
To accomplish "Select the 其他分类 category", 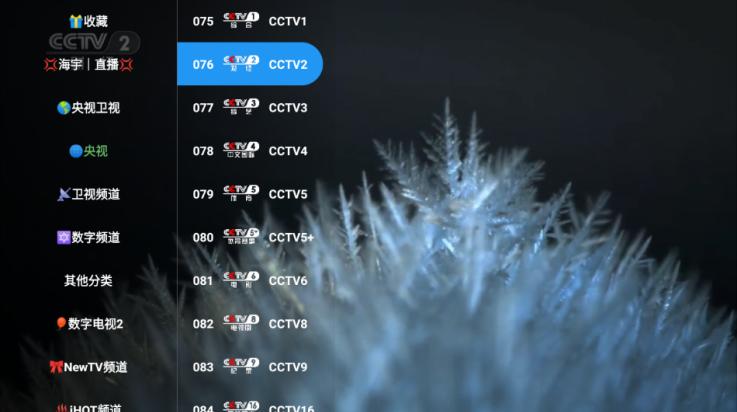I will pyautogui.click(x=88, y=281).
